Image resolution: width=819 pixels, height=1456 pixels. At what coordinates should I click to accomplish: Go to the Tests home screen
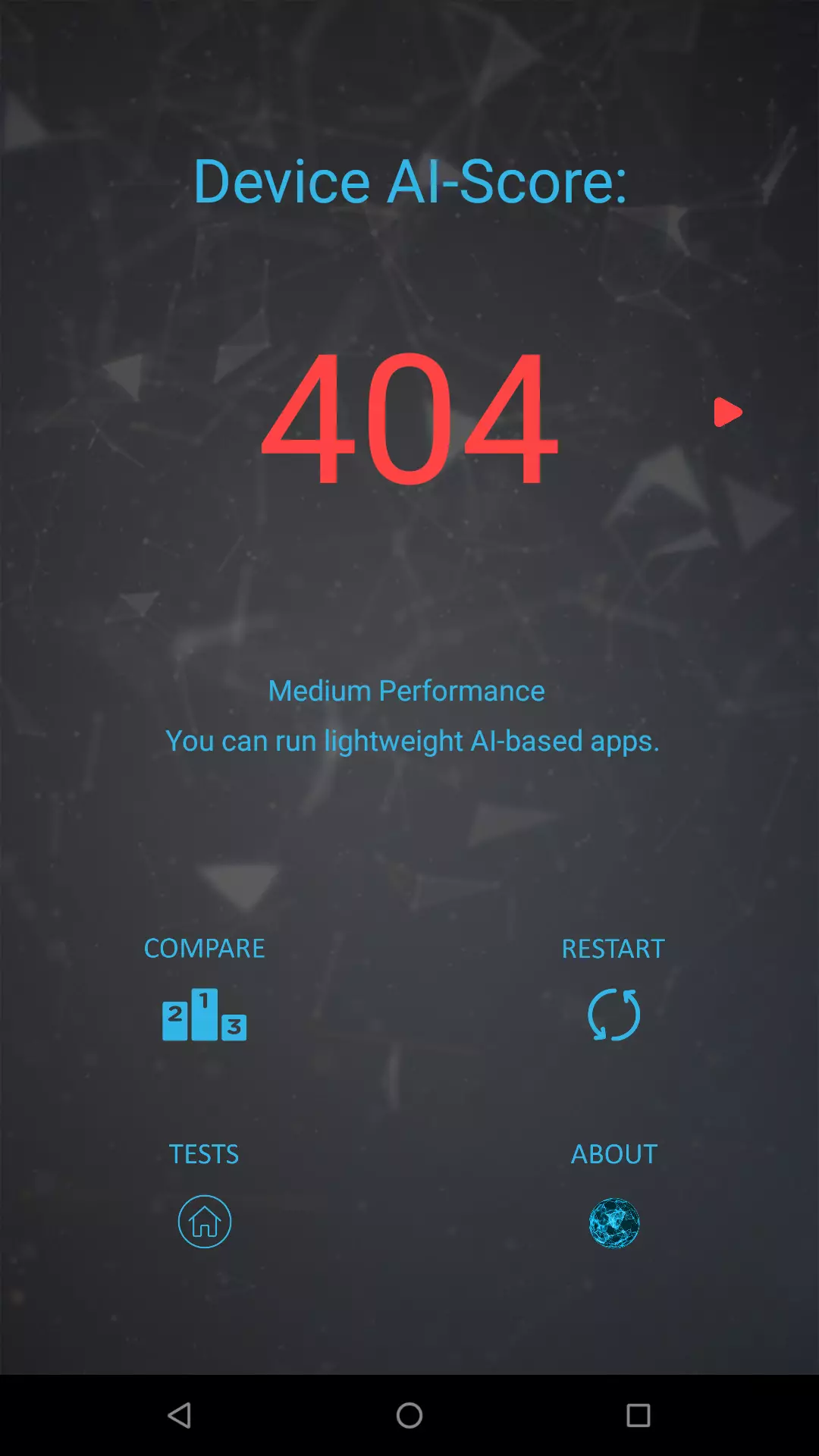pyautogui.click(x=204, y=1221)
